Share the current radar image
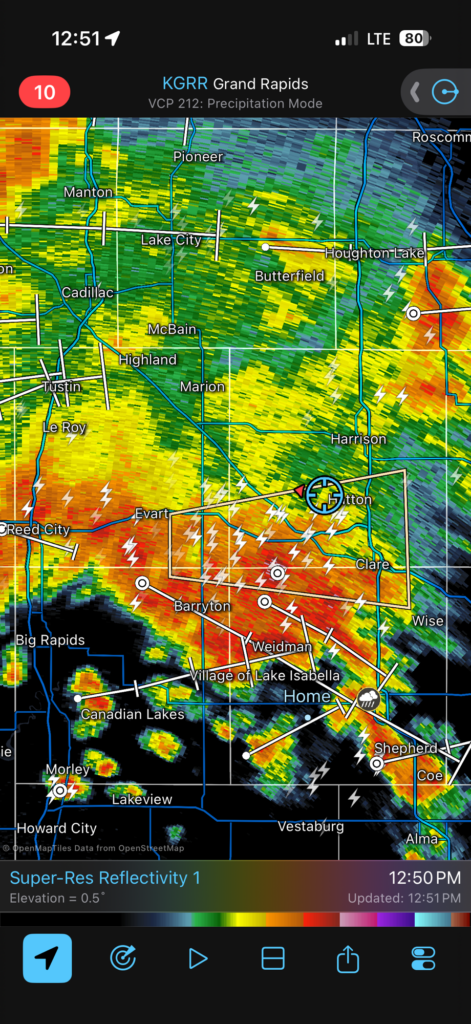Screen dimensions: 471x1024 [348, 958]
